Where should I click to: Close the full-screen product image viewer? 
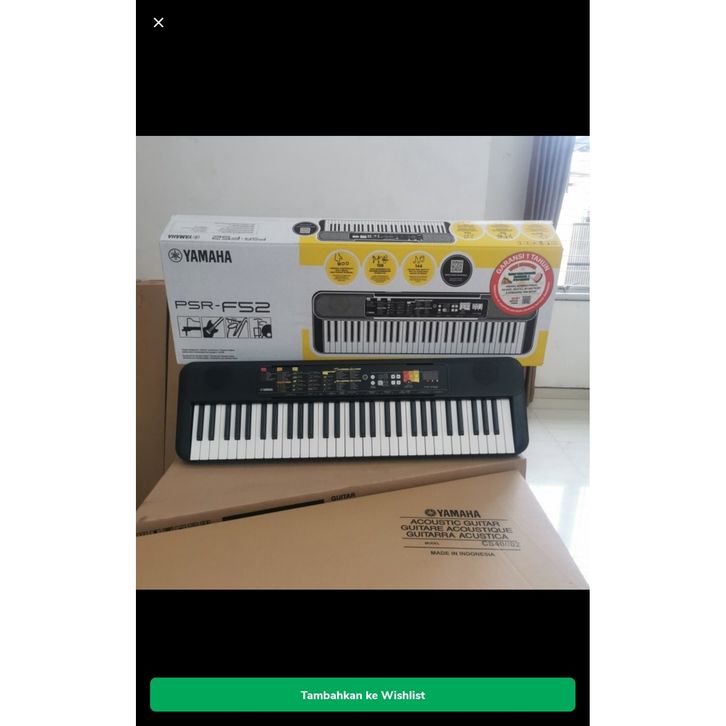(x=158, y=22)
